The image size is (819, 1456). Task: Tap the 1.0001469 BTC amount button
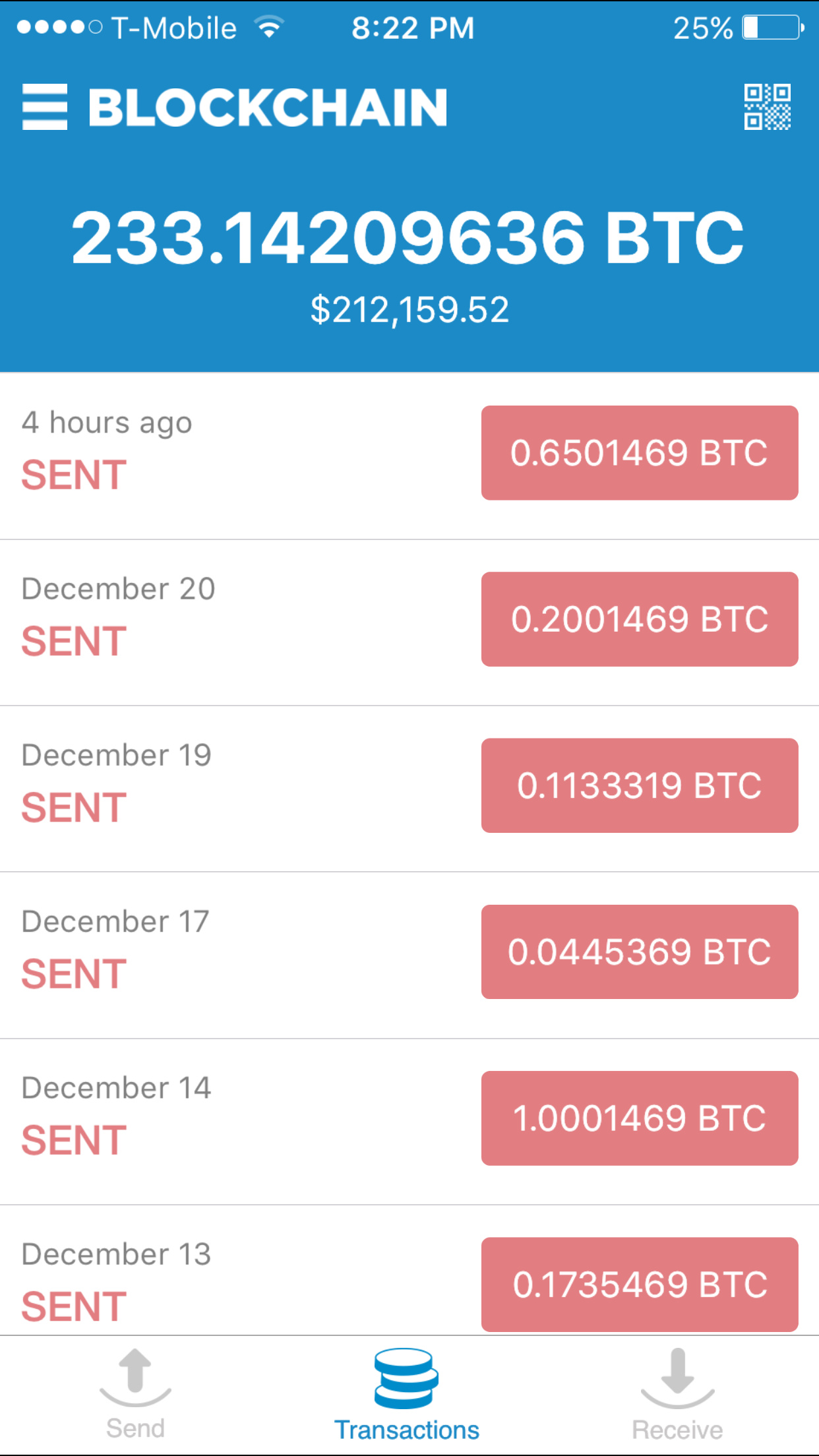click(x=639, y=1118)
